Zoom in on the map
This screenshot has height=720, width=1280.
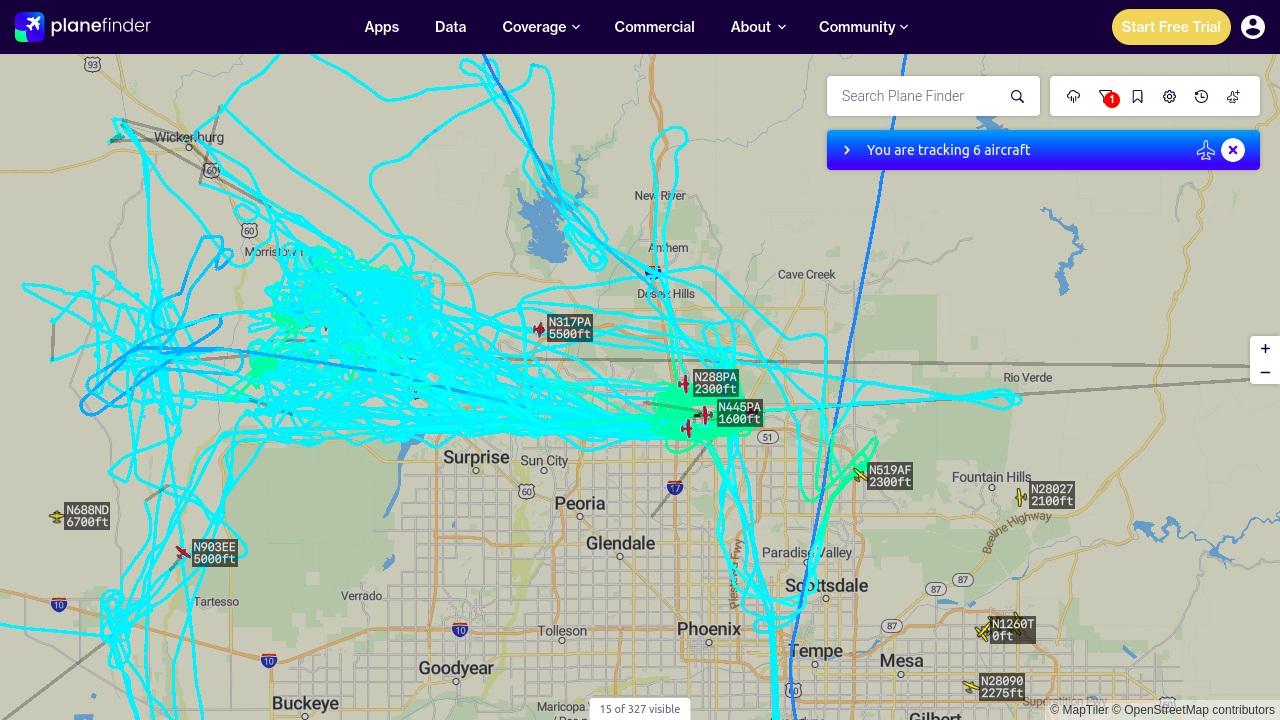click(x=1265, y=348)
